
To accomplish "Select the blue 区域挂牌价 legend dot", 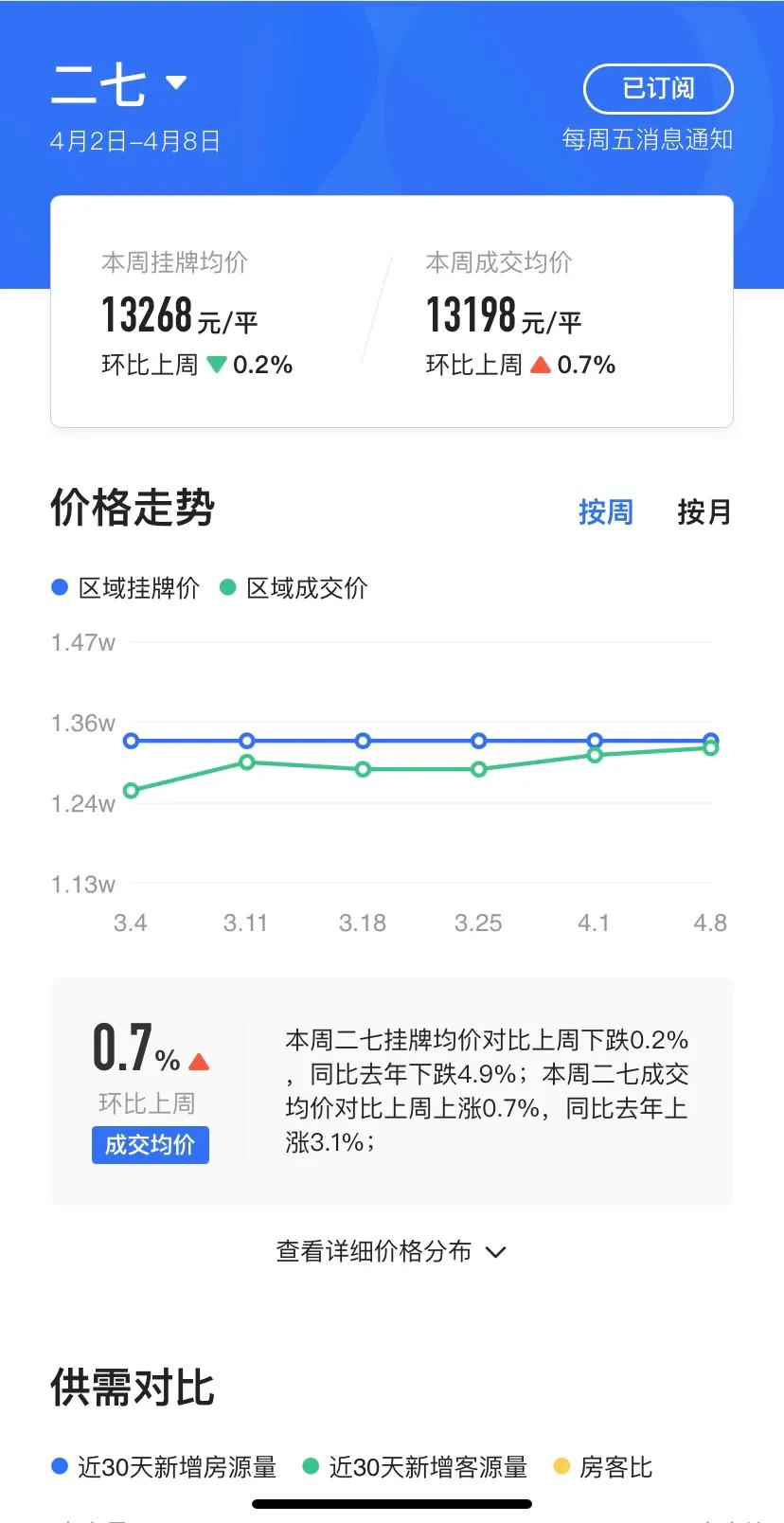I will pos(59,587).
